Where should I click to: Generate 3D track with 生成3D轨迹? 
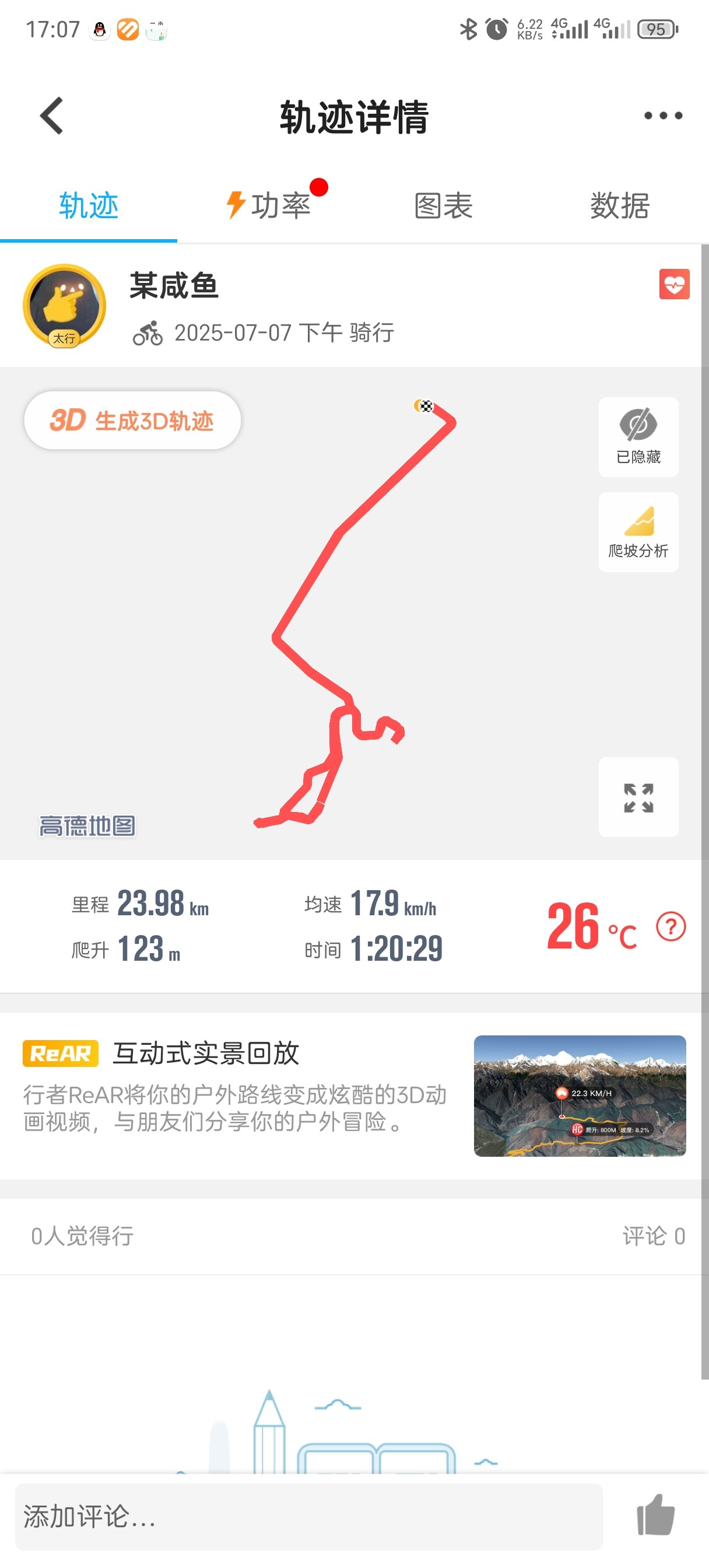pos(132,421)
